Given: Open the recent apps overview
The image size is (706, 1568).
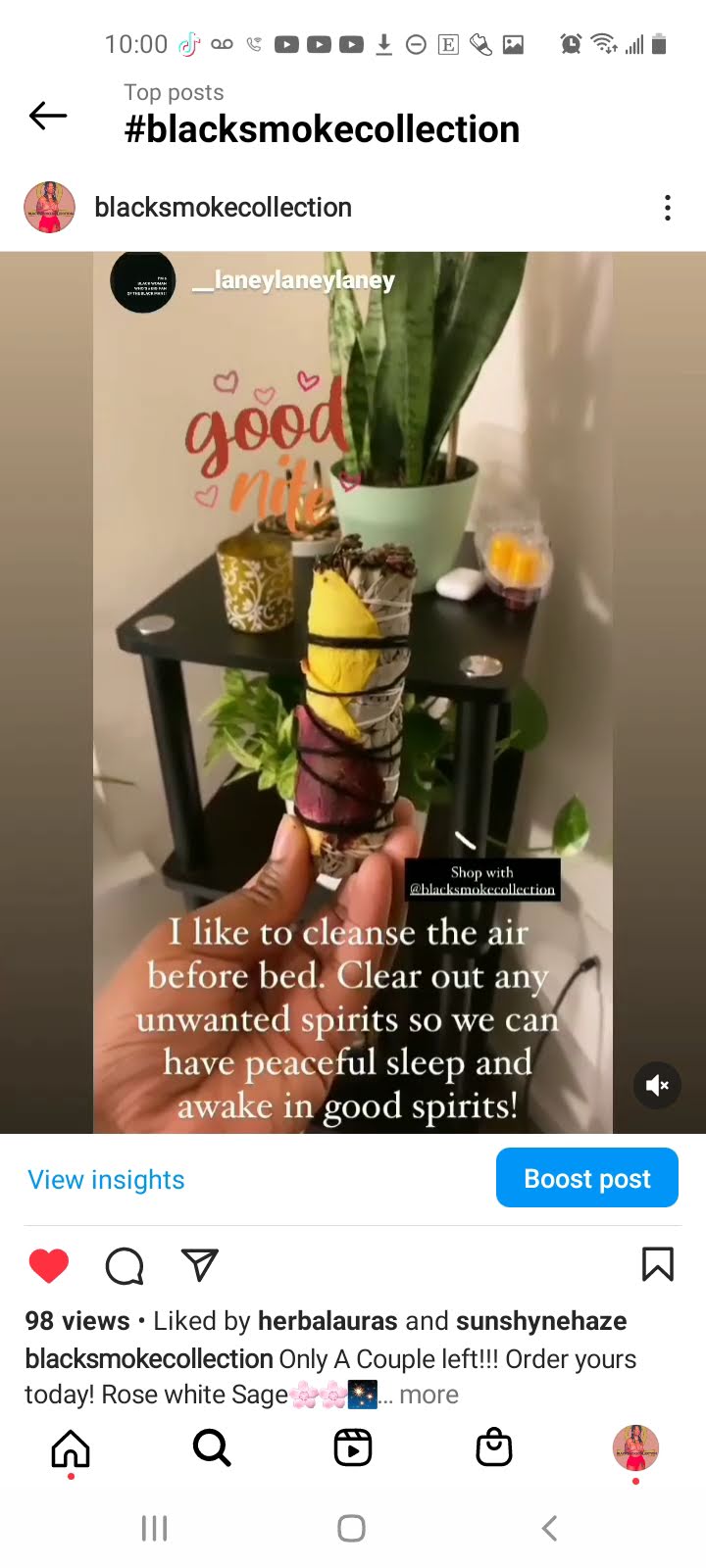Looking at the screenshot, I should pos(155,1528).
